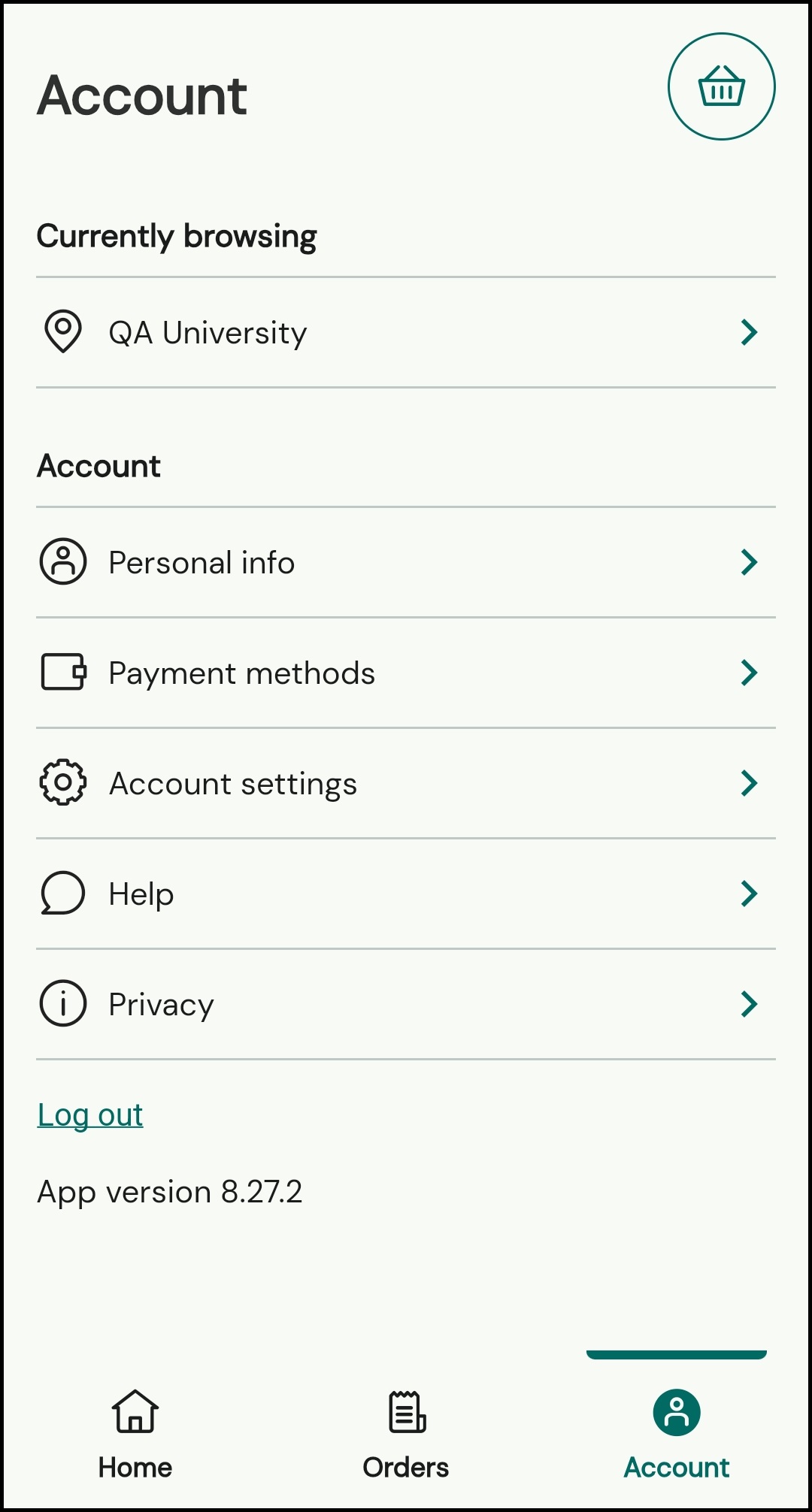
Task: Switch to the Home tab
Action: pyautogui.click(x=135, y=1434)
